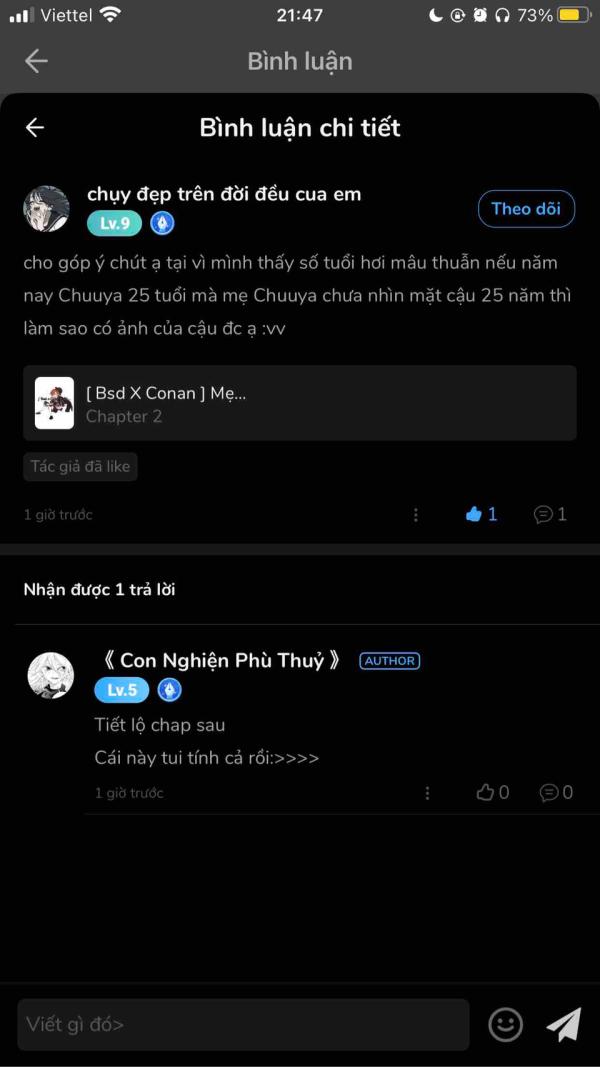Viewport: 600px width, 1067px height.
Task: Open Con Nghiện Phù Thuỷ's profile avatar
Action: (51, 676)
